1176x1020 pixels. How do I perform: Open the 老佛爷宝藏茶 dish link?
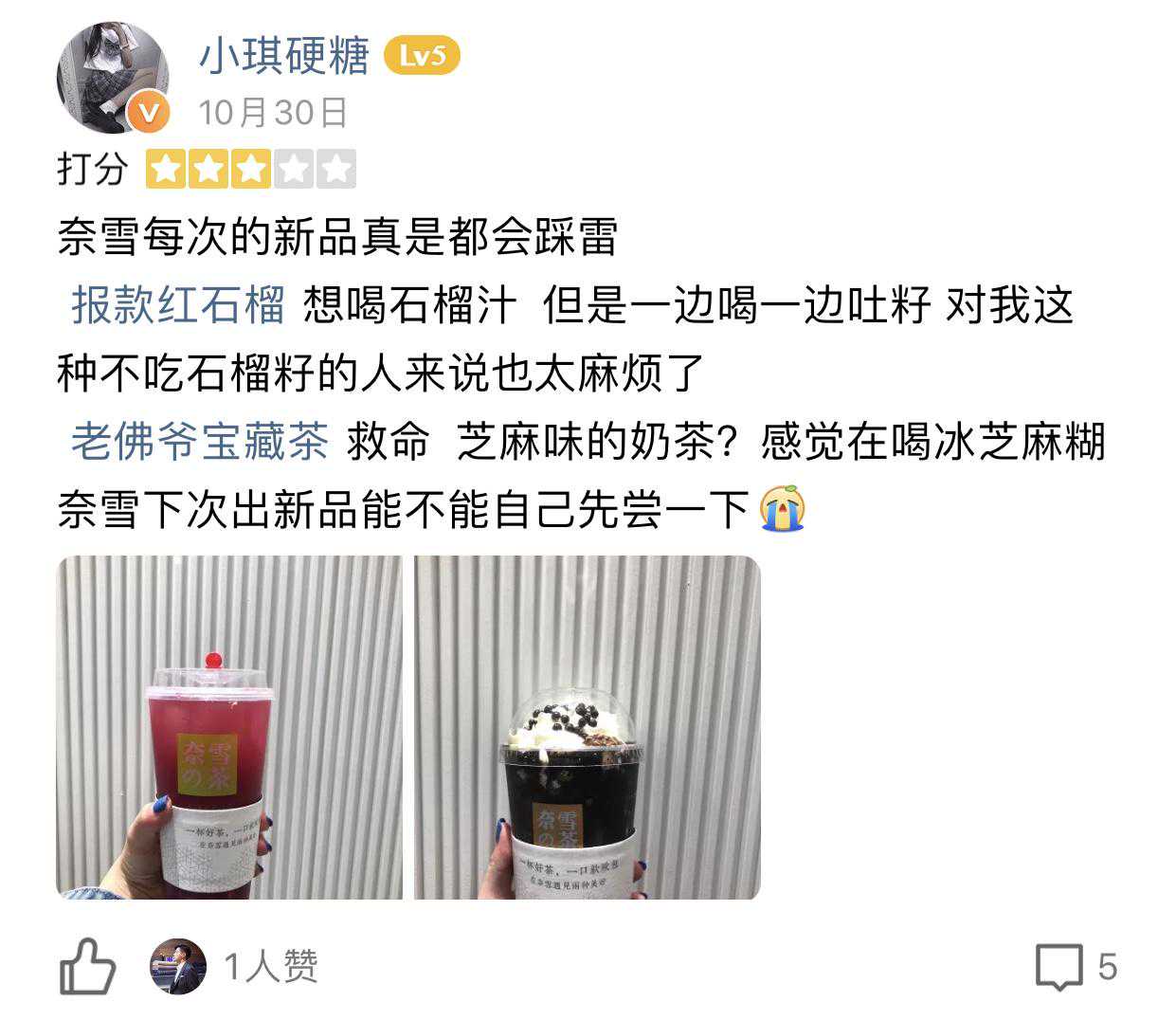pyautogui.click(x=200, y=442)
